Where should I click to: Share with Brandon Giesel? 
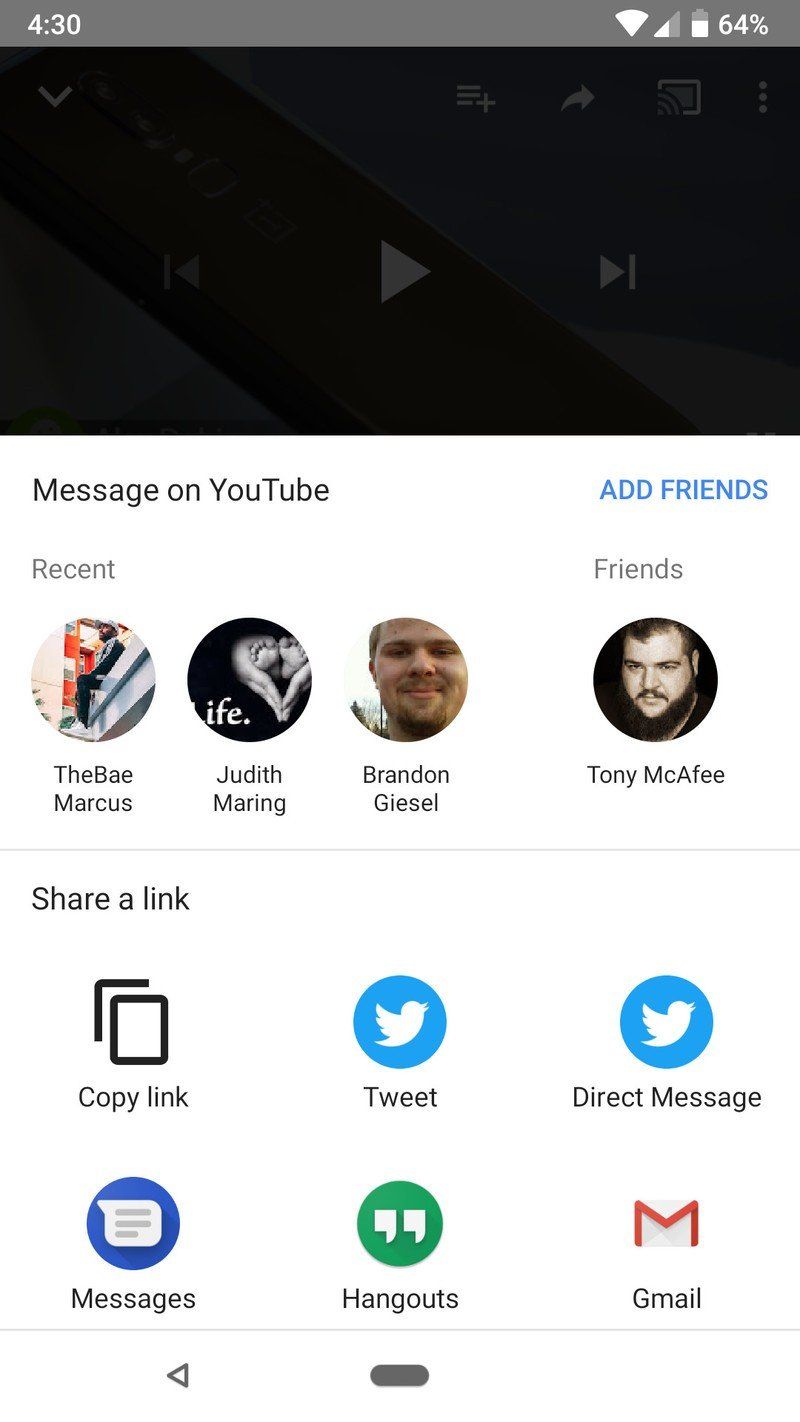405,716
